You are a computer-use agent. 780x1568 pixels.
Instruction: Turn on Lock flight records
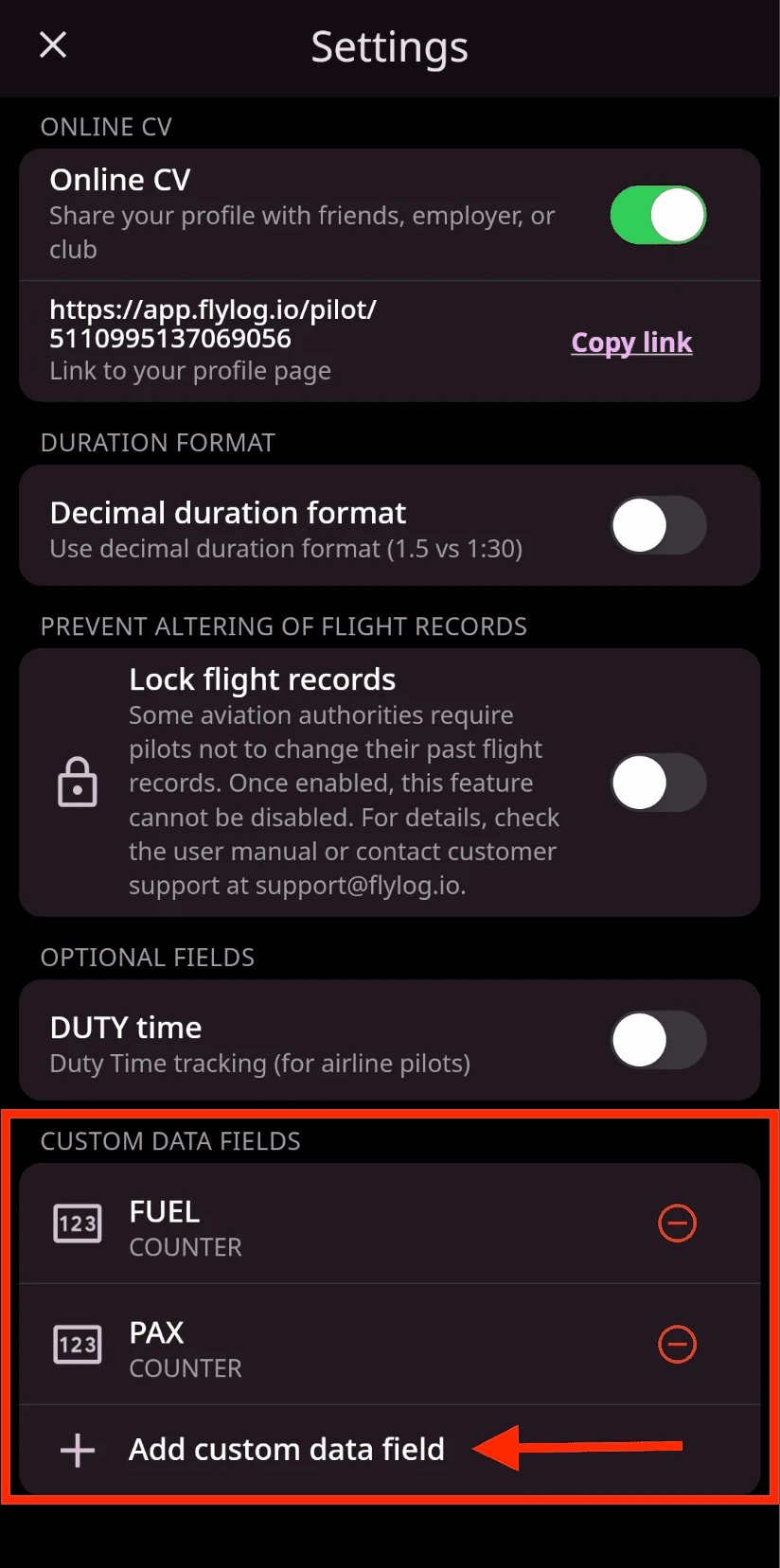[660, 783]
